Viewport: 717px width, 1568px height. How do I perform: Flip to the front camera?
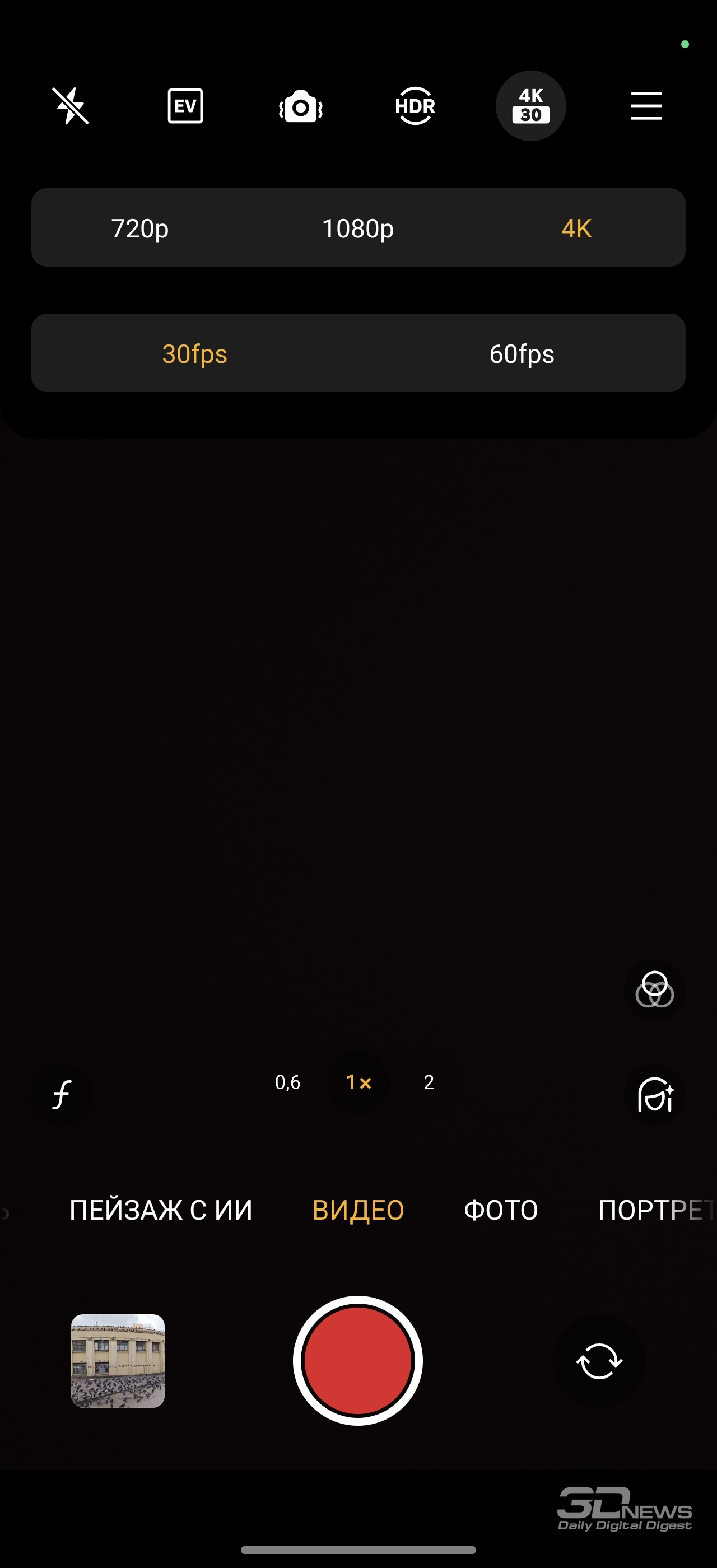[599, 1360]
